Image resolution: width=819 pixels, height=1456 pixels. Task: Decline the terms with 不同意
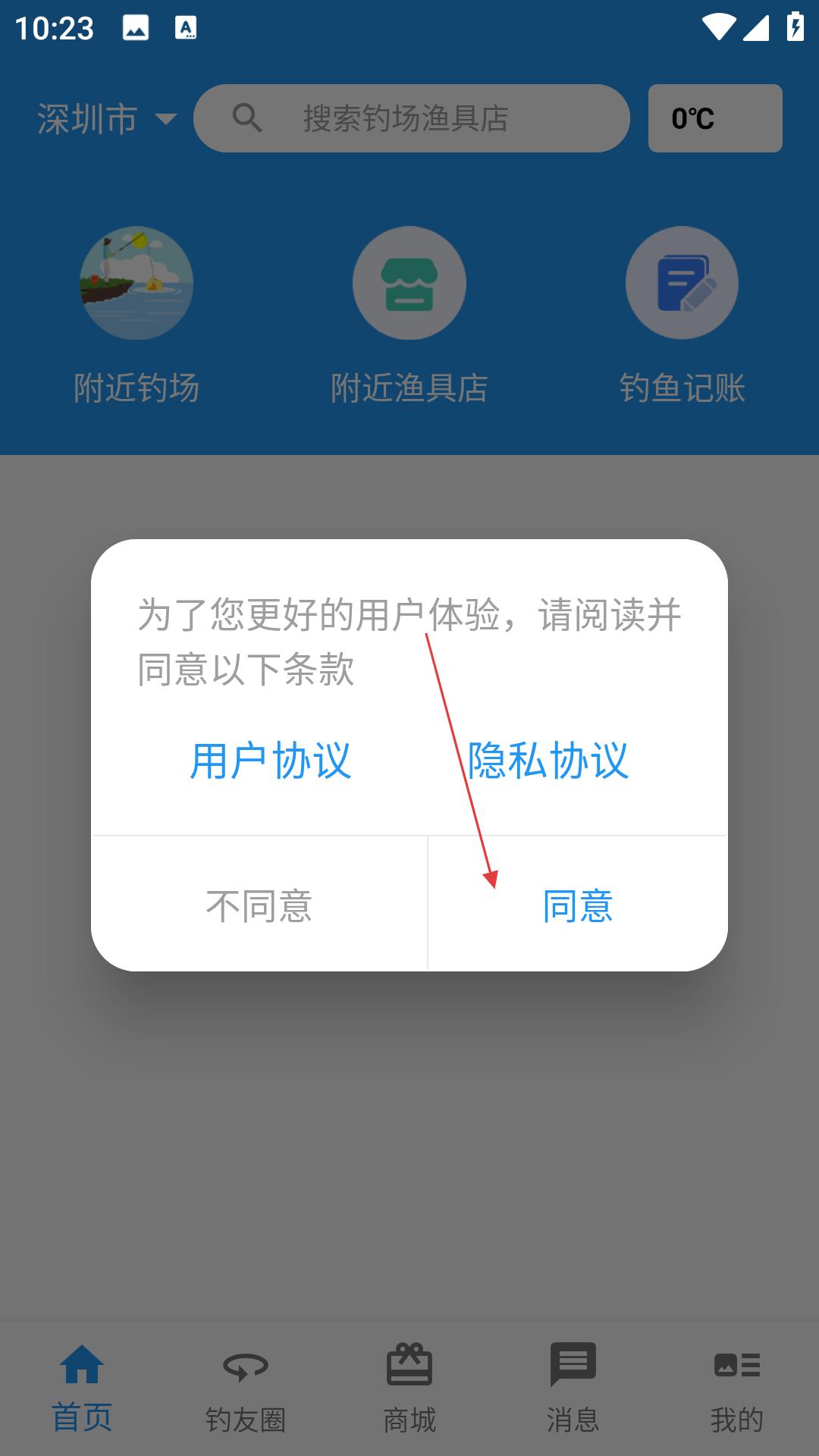pyautogui.click(x=259, y=905)
